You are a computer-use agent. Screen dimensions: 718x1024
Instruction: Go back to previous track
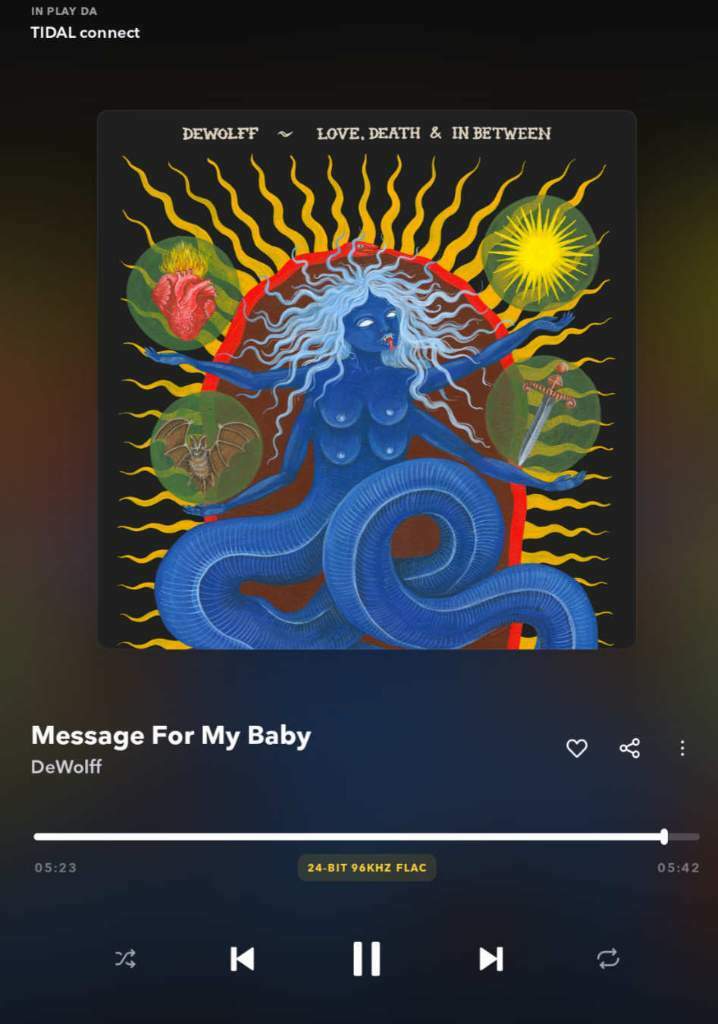point(242,959)
